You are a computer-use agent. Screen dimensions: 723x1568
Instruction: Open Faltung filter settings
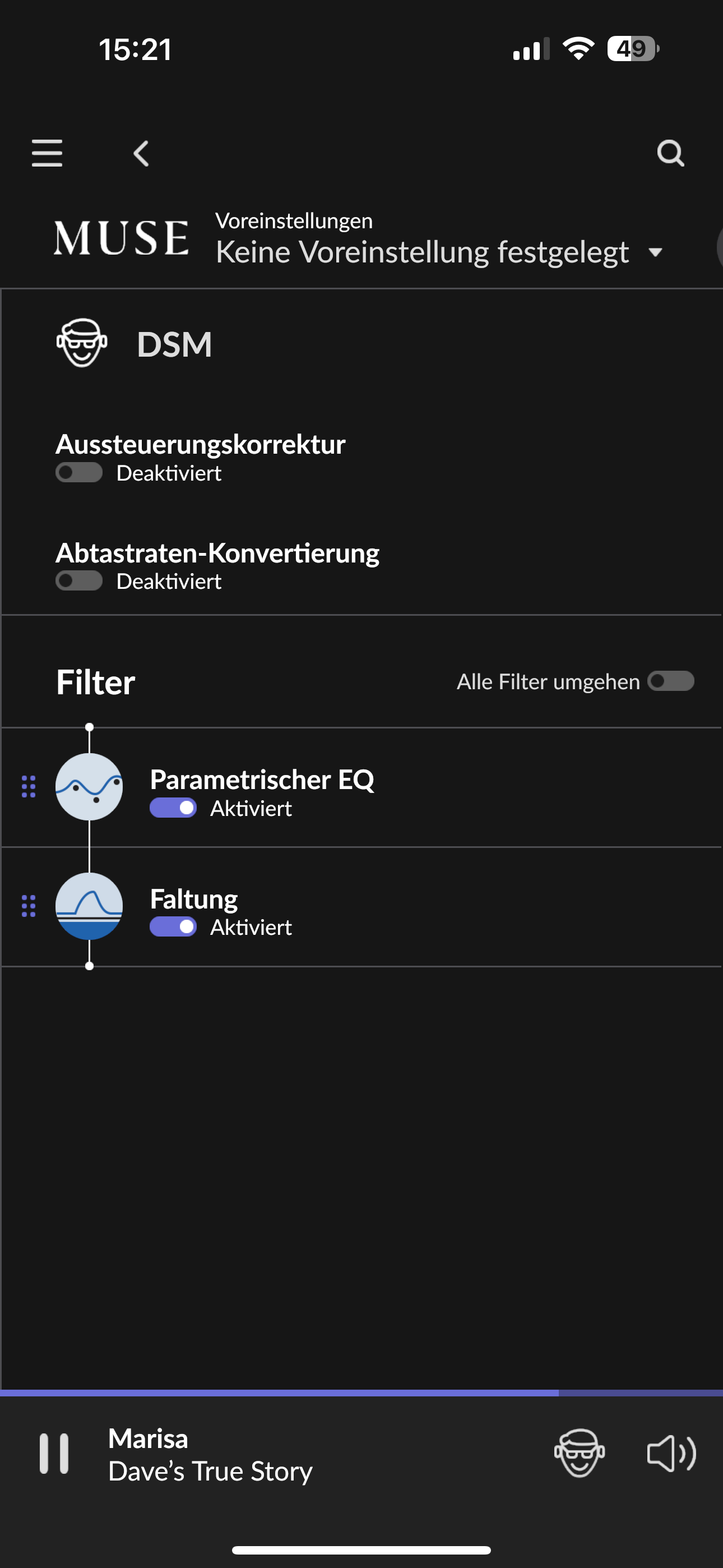pos(193,899)
